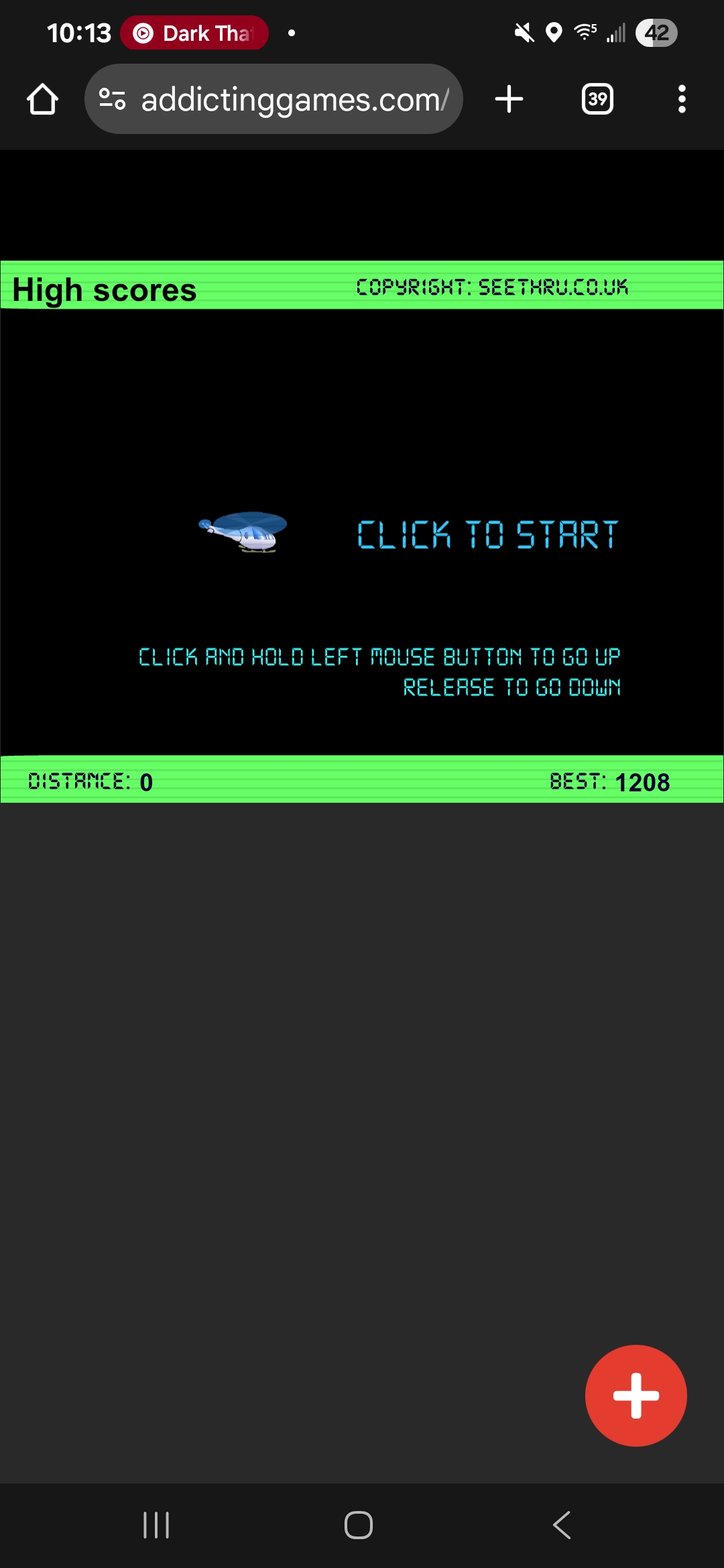This screenshot has width=724, height=1568.
Task: View the 39 open tabs
Action: [597, 99]
